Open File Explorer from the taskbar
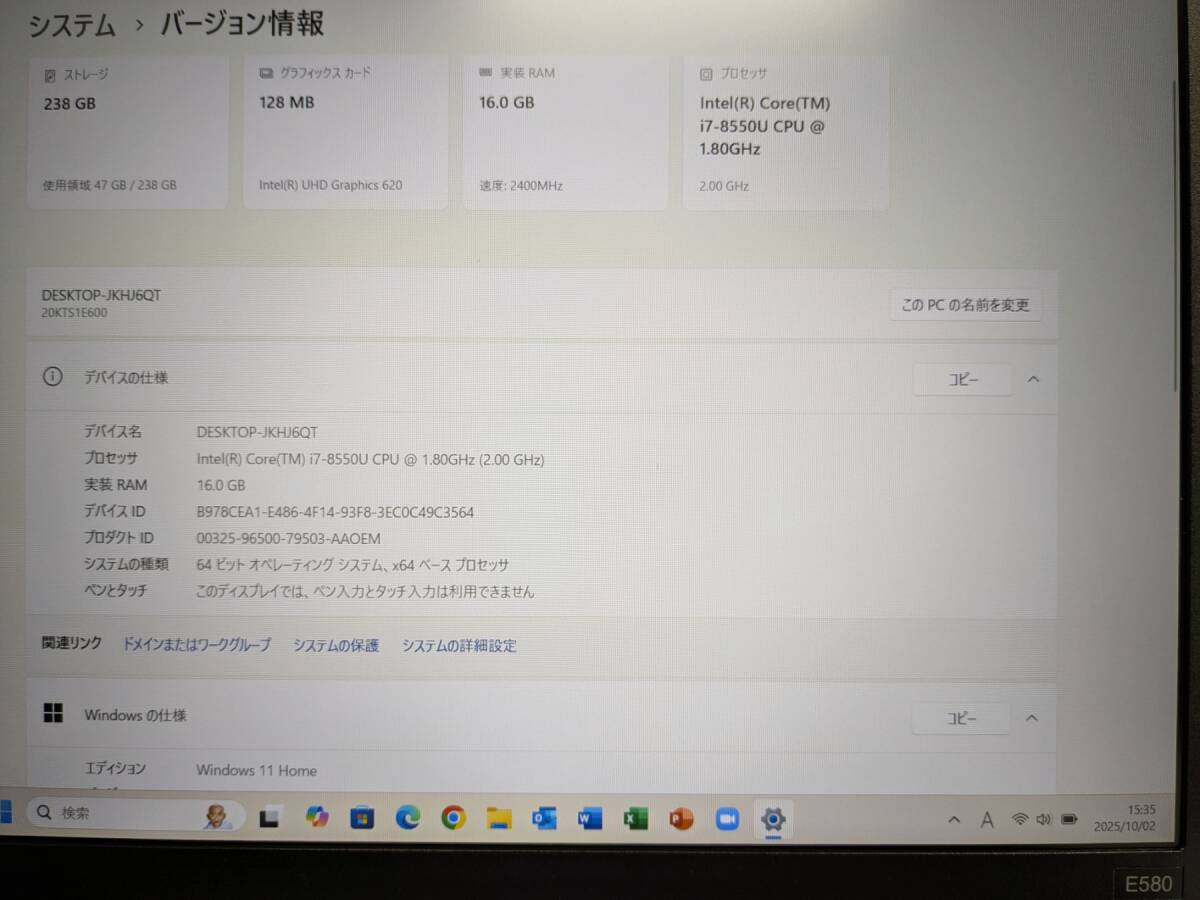Screen dimensions: 1200x900 coord(499,818)
